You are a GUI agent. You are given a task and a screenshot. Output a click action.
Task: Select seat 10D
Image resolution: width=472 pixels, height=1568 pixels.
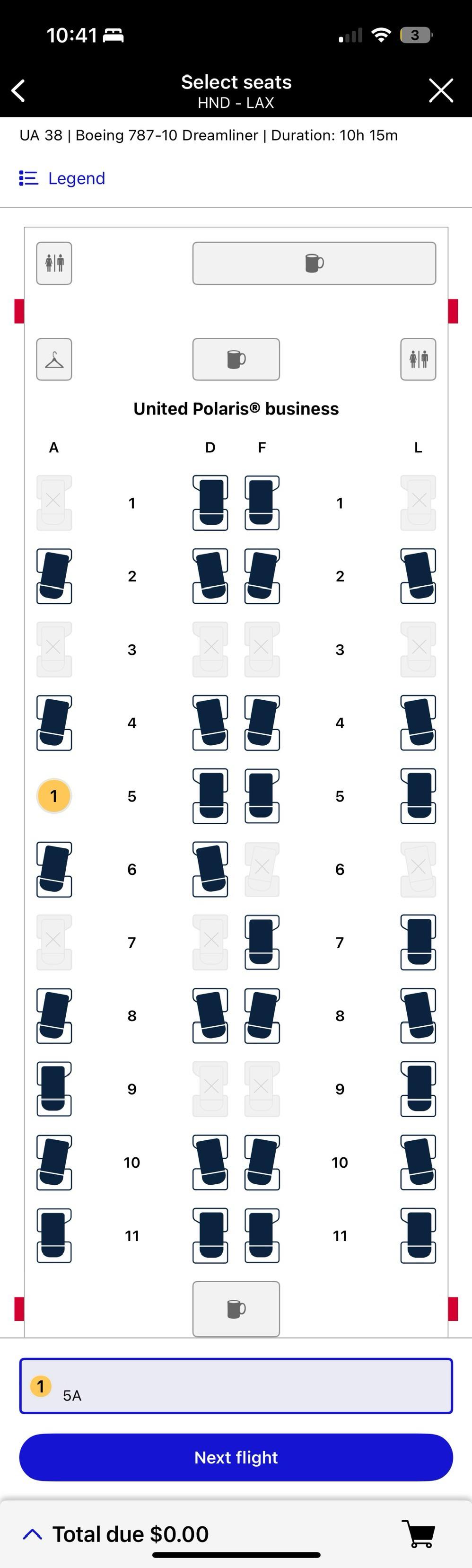(210, 1162)
